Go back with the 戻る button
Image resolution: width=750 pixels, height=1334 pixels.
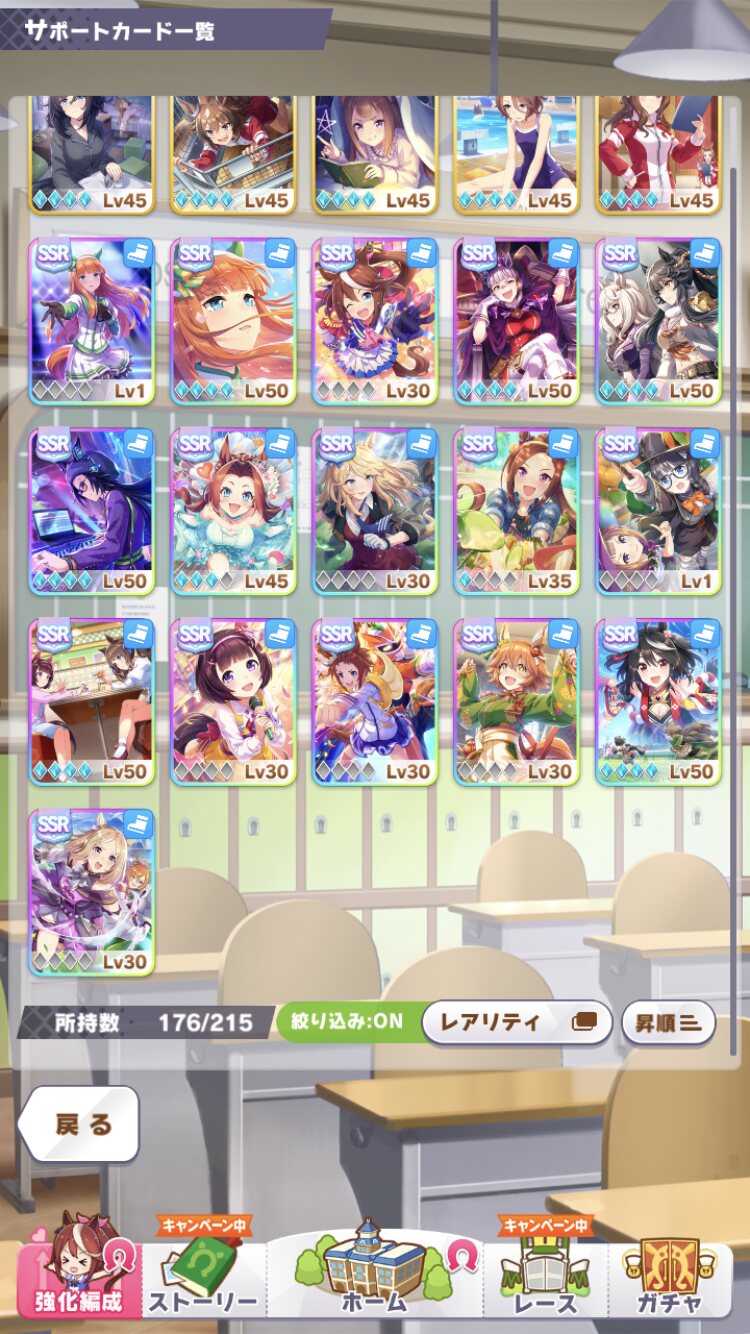click(x=80, y=1124)
